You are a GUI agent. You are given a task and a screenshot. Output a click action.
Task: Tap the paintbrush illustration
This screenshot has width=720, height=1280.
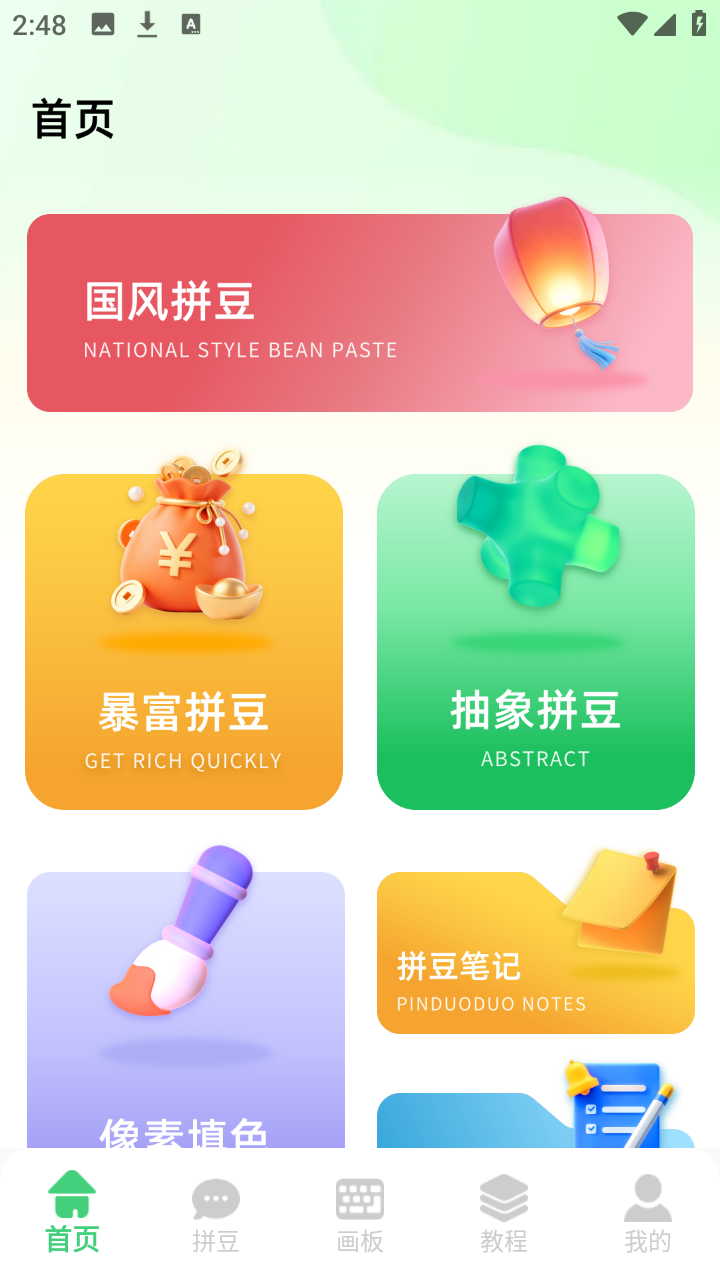(x=183, y=940)
